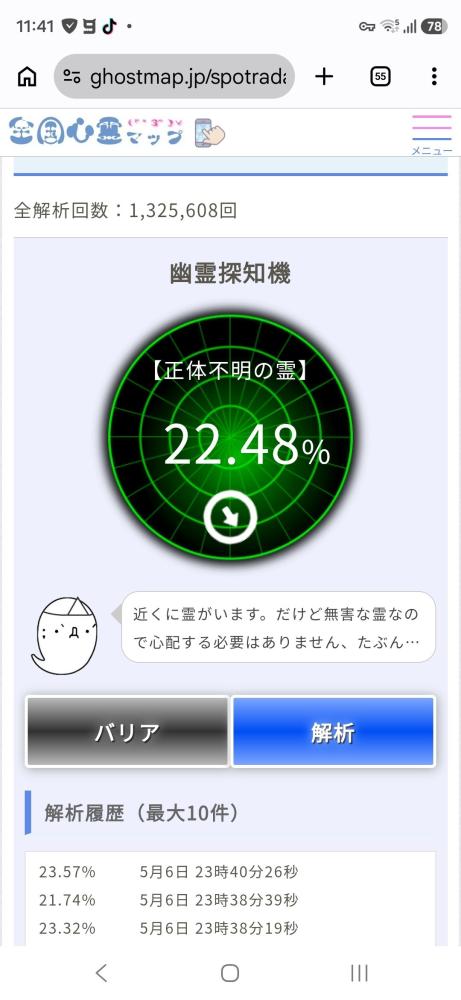Open the メニュー hamburger menu
Screen dimensions: 461x1000
(432, 133)
